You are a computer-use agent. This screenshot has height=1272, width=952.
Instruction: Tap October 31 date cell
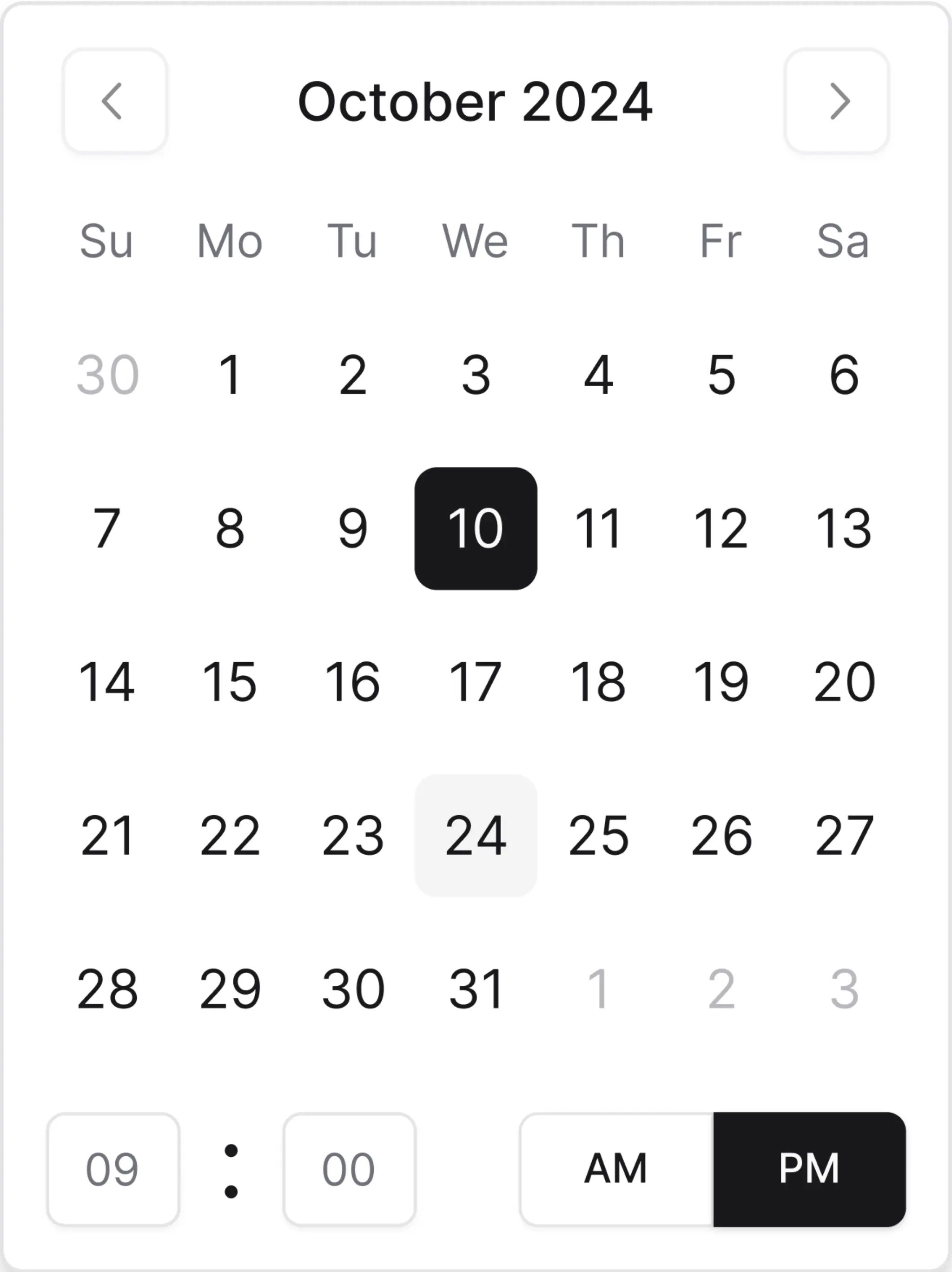coord(476,989)
